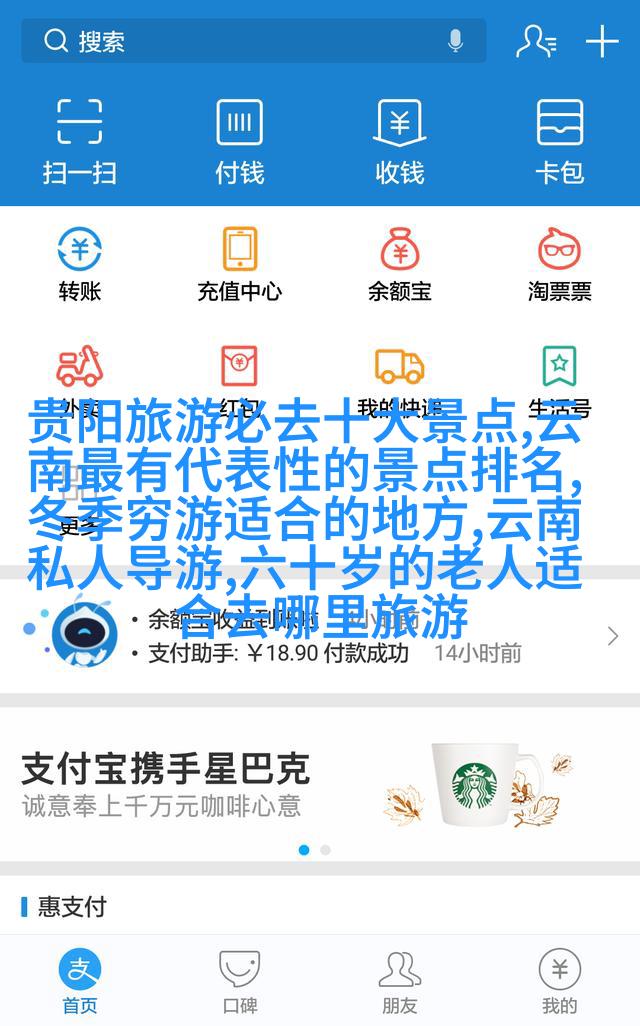Open 卡包 card wallet

559,140
